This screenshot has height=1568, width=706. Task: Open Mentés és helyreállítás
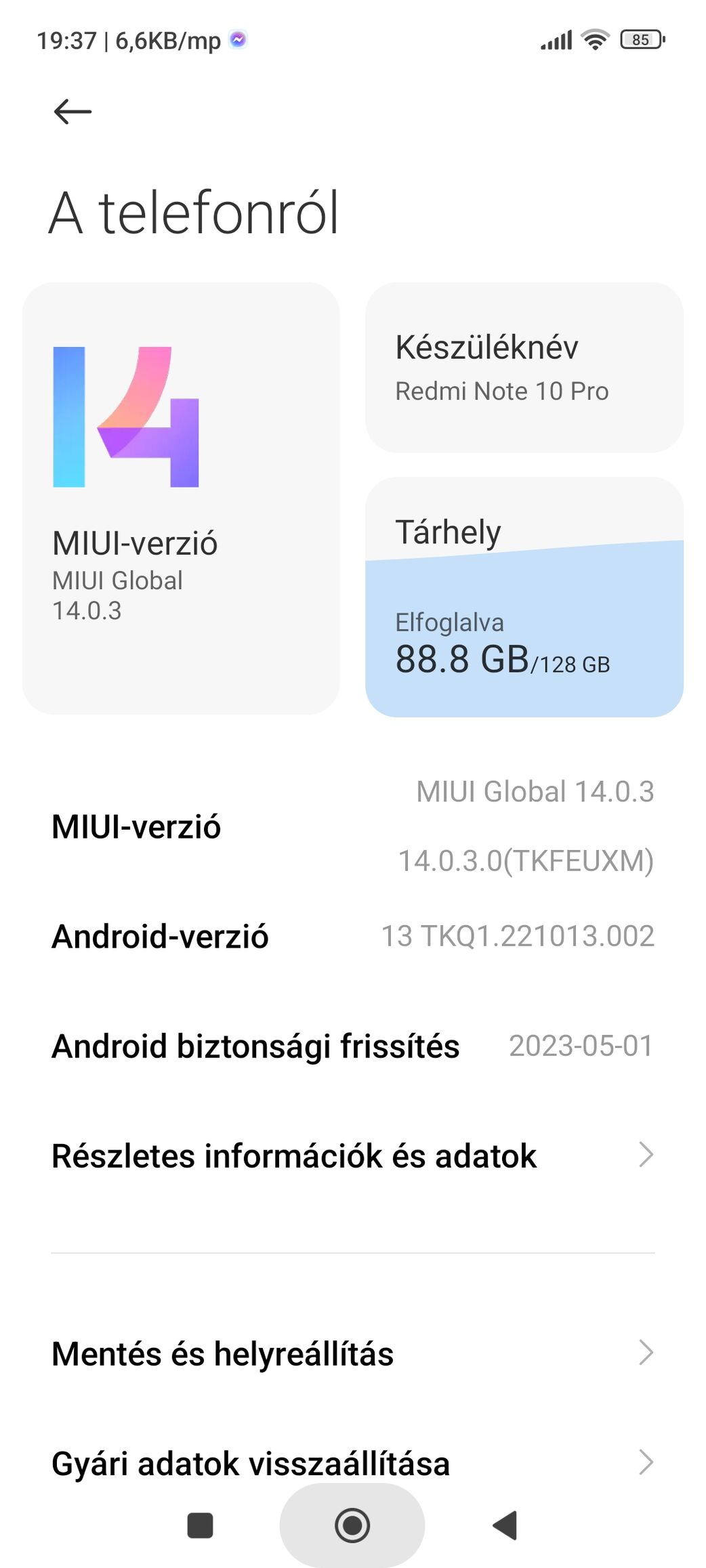[x=353, y=1353]
